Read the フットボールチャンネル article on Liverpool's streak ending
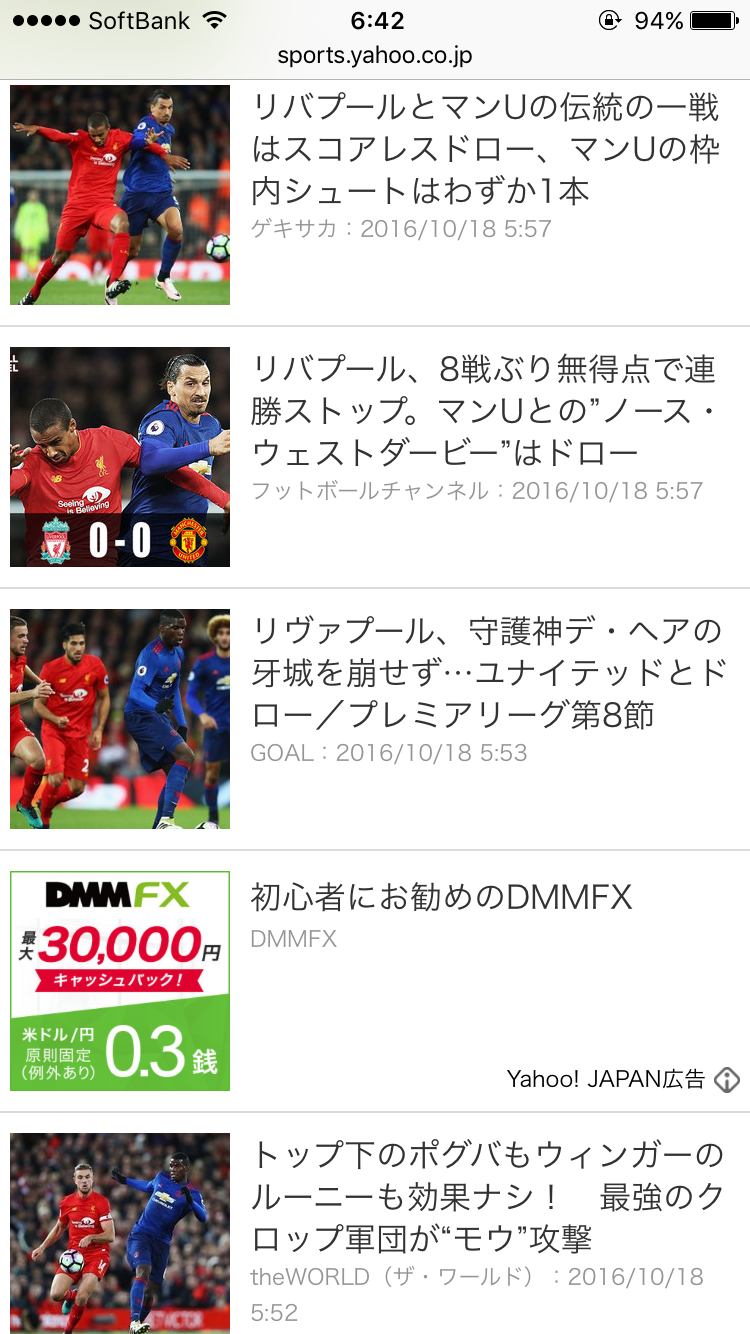This screenshot has height=1334, width=750. coord(485,411)
